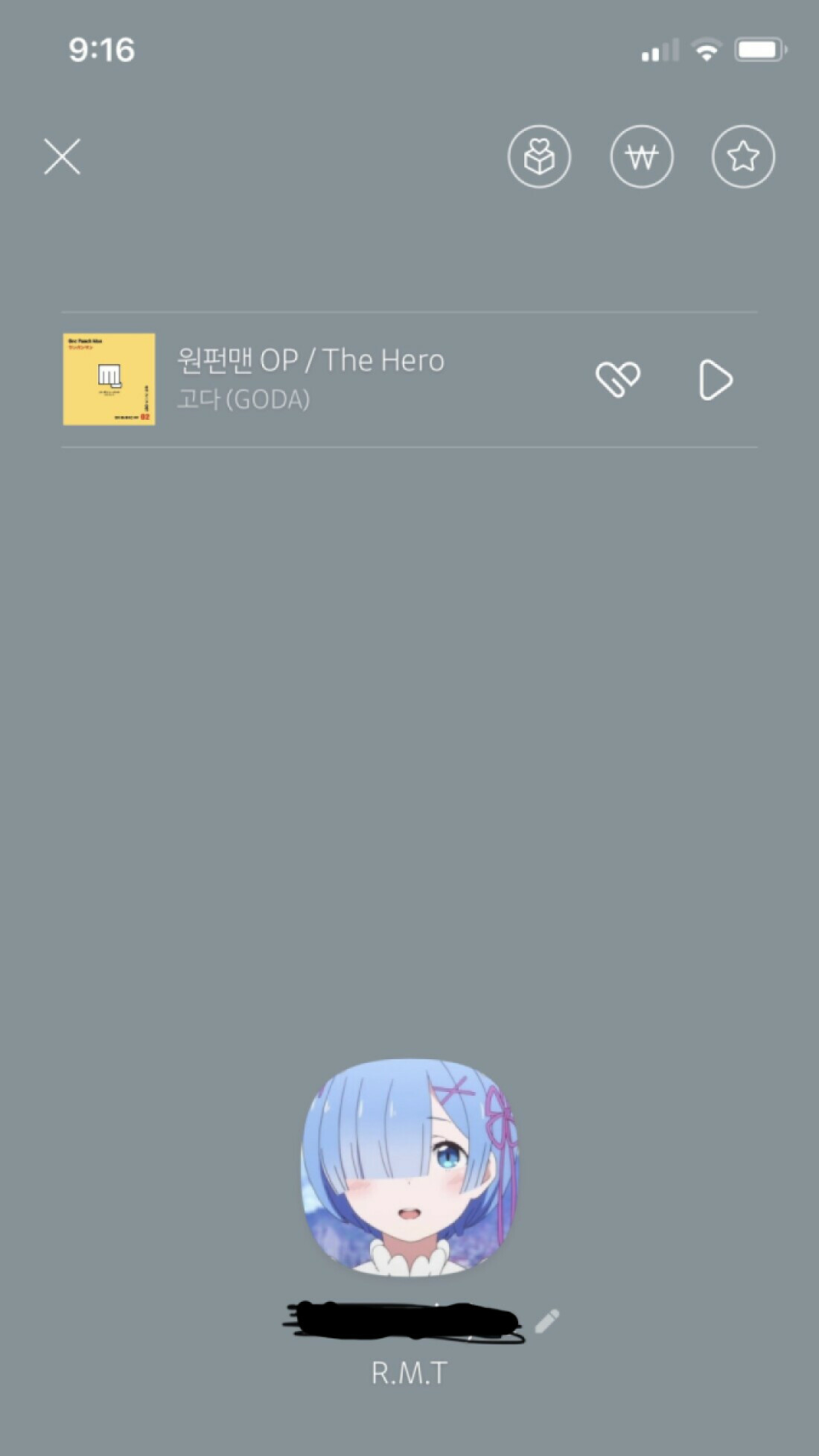The width and height of the screenshot is (819, 1456).
Task: Edit the profile name with pencil
Action: point(546,1321)
